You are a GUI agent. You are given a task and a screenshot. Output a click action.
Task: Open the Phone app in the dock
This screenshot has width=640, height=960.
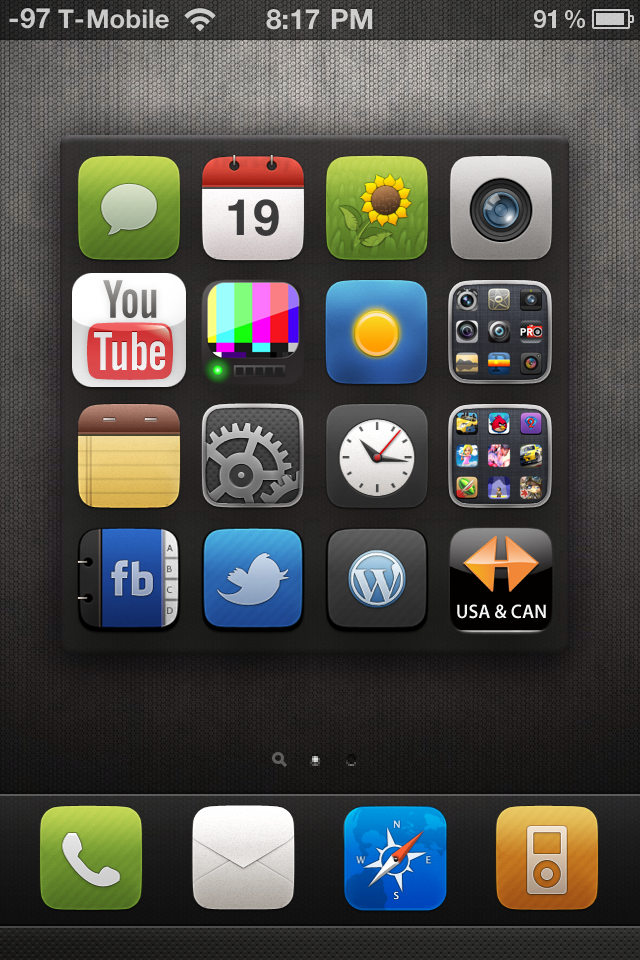(x=91, y=857)
